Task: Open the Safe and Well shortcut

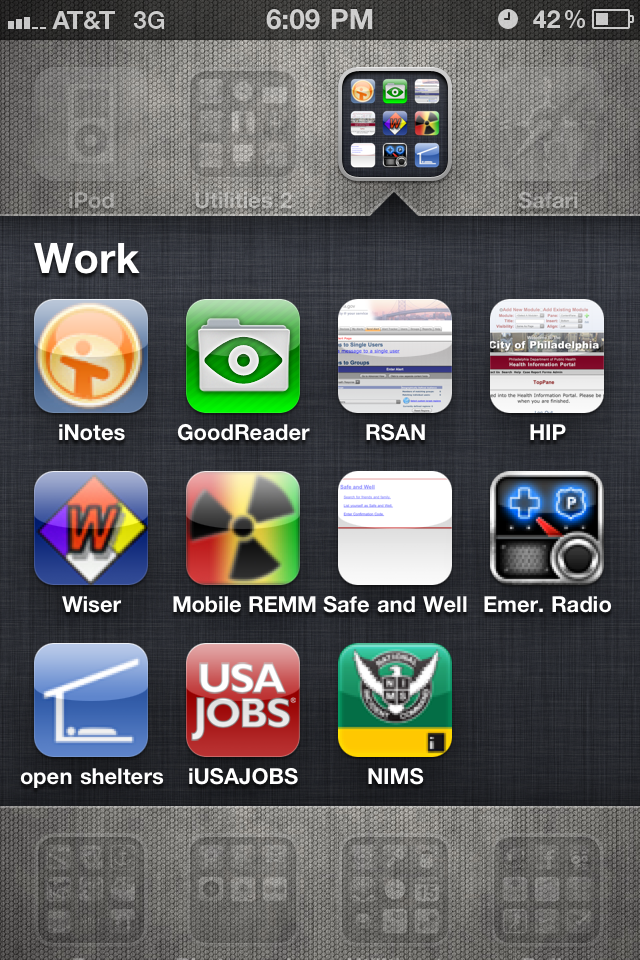Action: click(395, 528)
